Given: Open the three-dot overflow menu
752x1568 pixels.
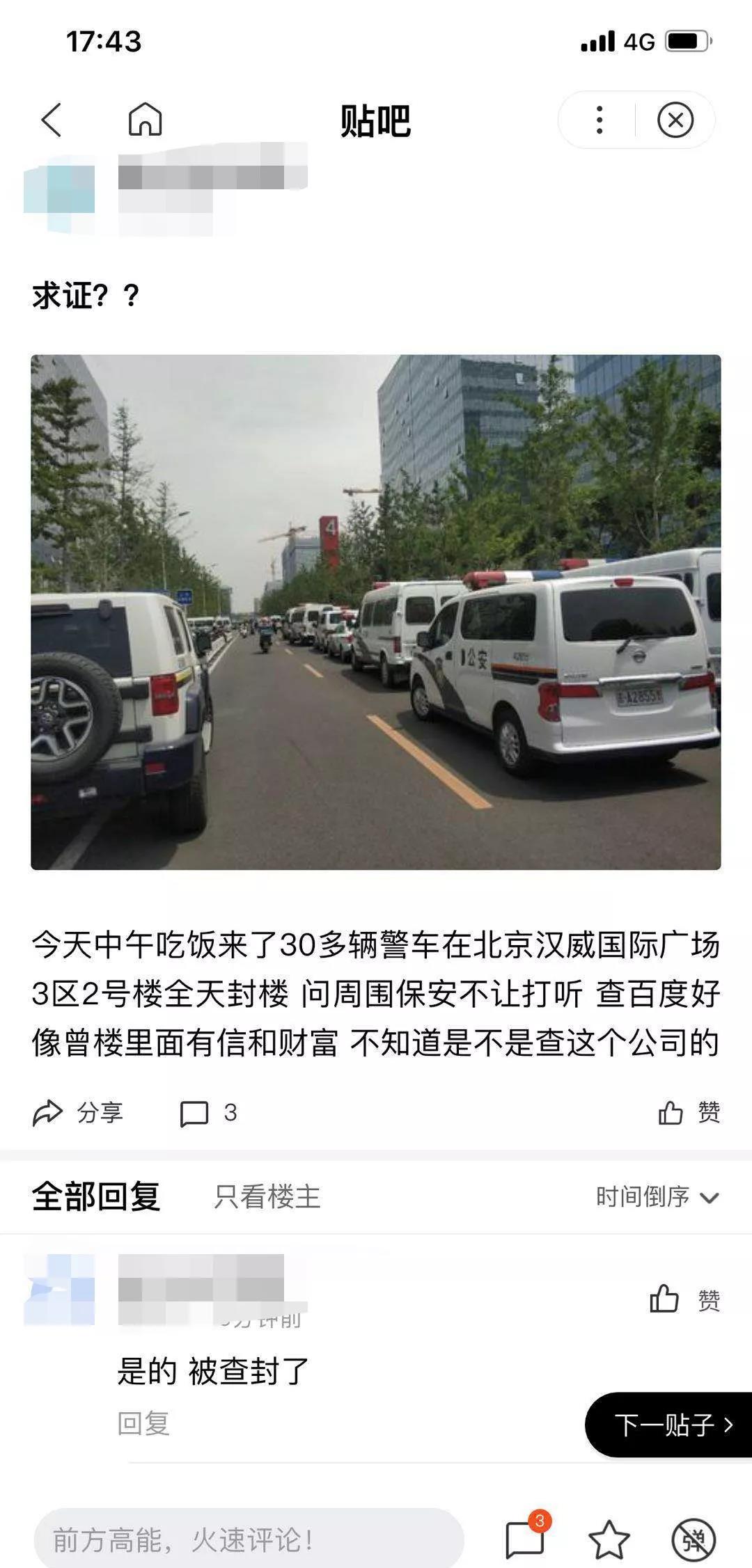Looking at the screenshot, I should click(599, 120).
